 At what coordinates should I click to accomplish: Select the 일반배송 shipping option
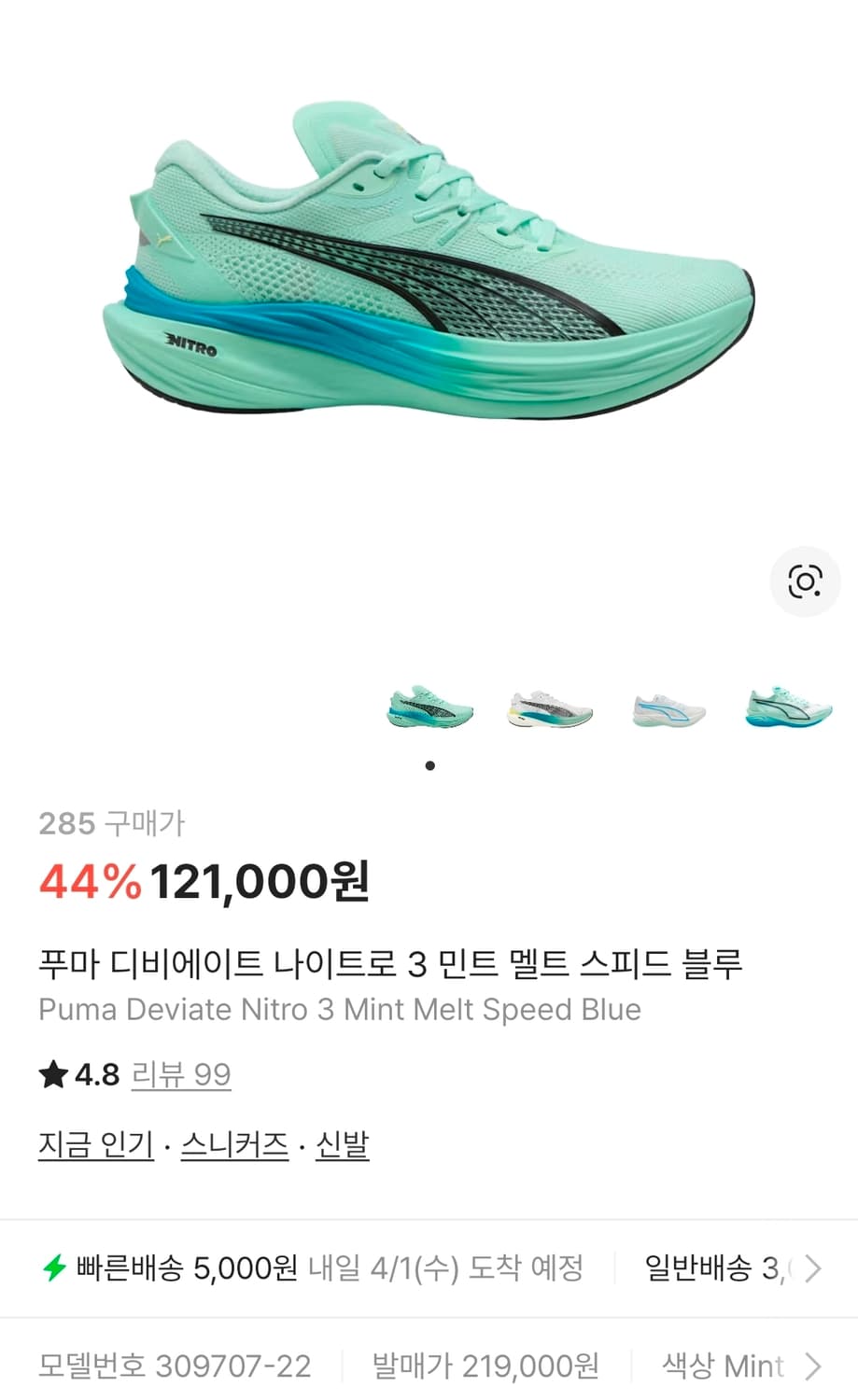coord(719,1267)
